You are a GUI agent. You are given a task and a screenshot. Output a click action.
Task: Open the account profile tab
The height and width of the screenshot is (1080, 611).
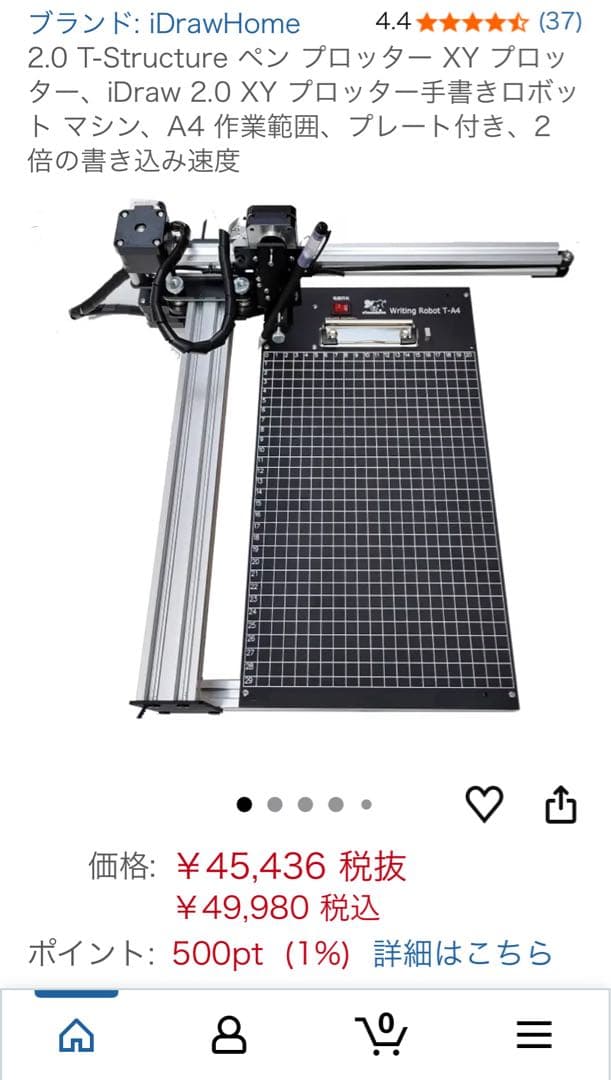point(229,1036)
